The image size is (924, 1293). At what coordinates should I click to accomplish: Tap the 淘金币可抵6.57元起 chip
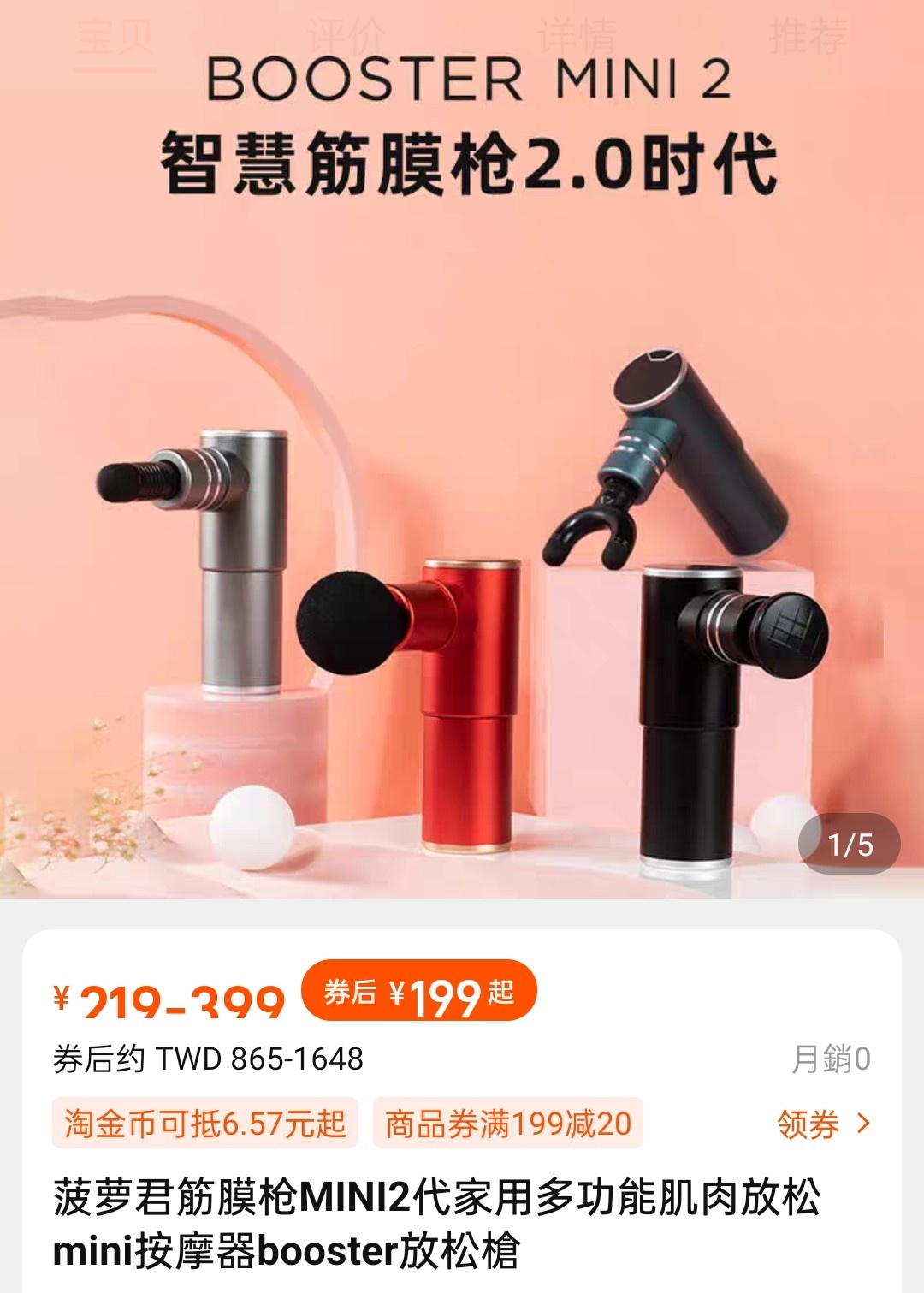click(x=205, y=1124)
